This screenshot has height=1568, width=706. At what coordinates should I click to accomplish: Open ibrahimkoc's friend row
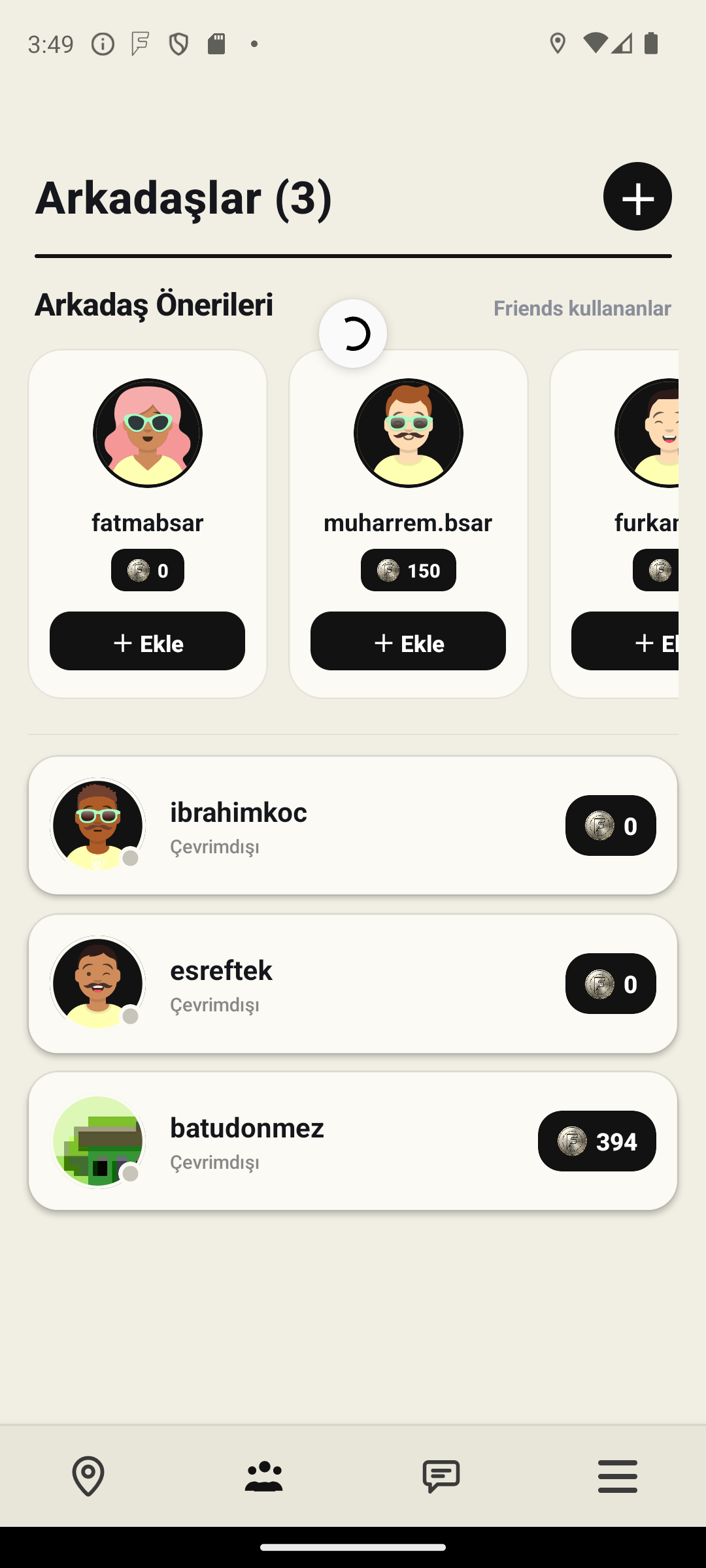point(353,825)
